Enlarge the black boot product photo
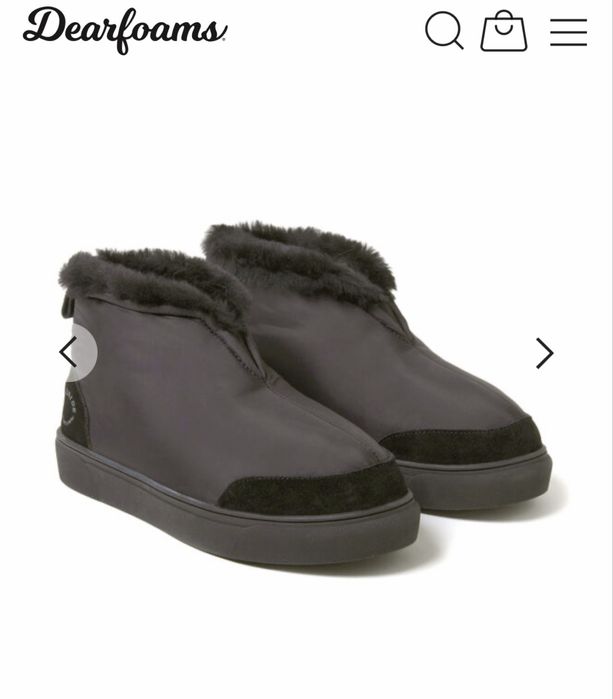Image resolution: width=613 pixels, height=699 pixels. (305, 390)
